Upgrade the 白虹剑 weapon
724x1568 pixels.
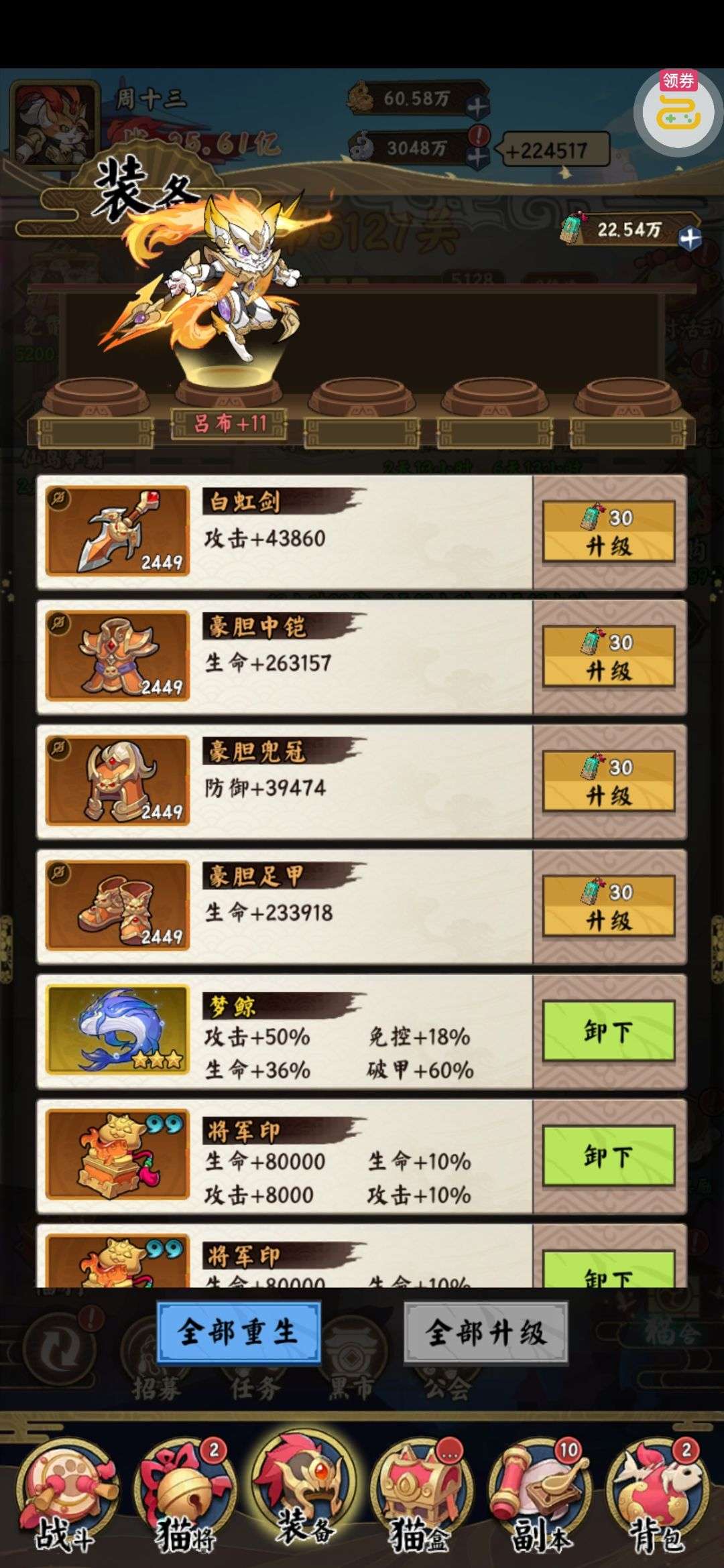coord(608,532)
